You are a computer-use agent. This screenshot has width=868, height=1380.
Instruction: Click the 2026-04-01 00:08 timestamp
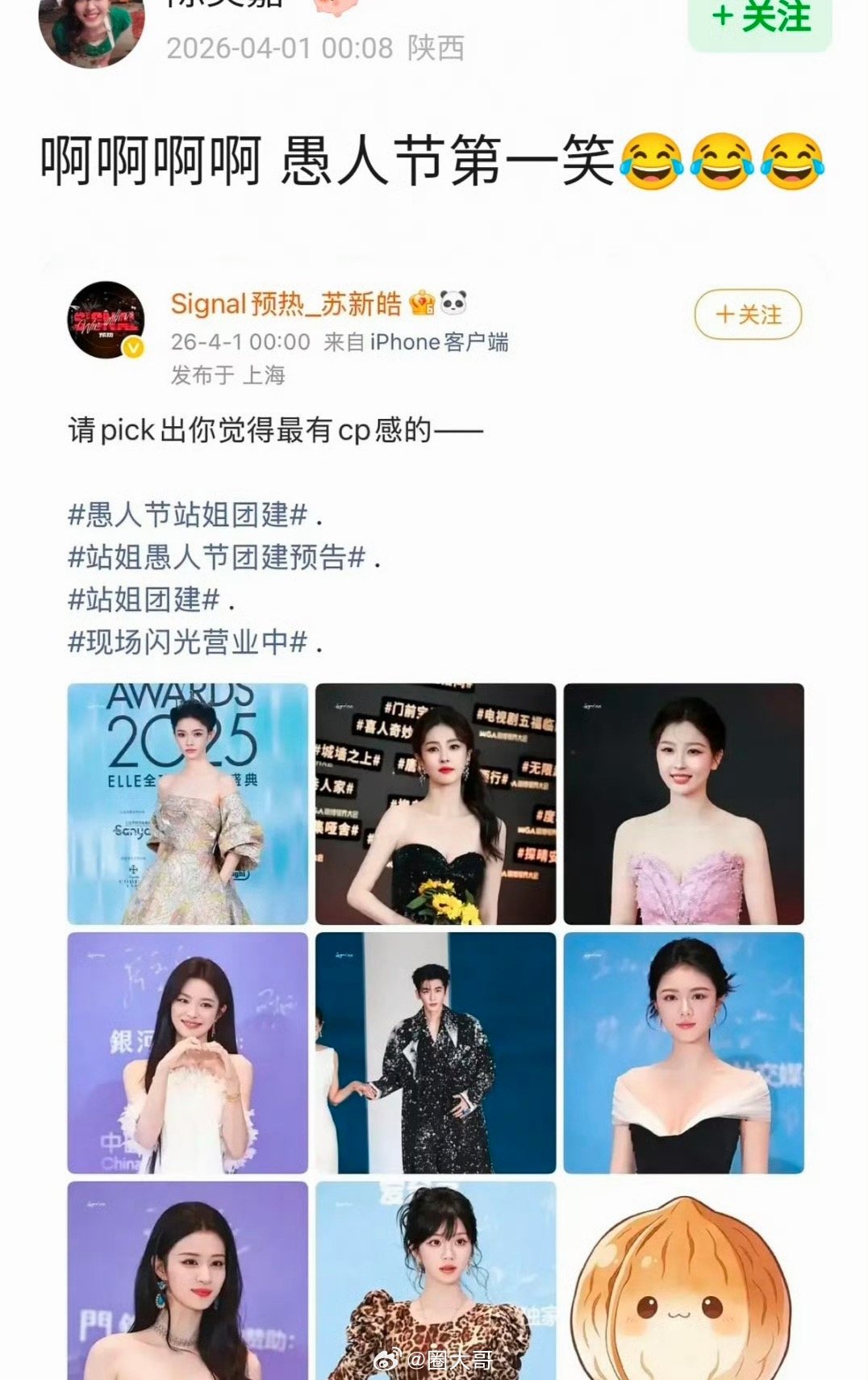[x=282, y=48]
